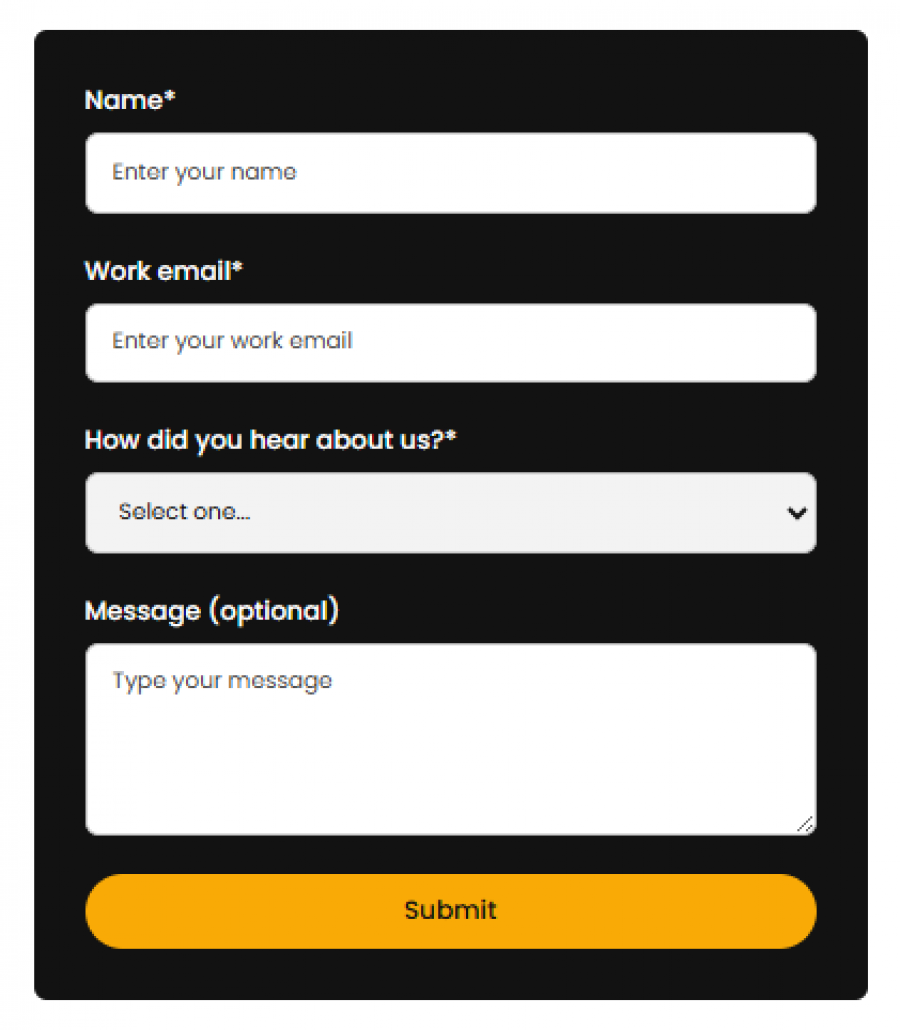The image size is (900, 1030).
Task: Focus the Work email field
Action: tap(450, 342)
